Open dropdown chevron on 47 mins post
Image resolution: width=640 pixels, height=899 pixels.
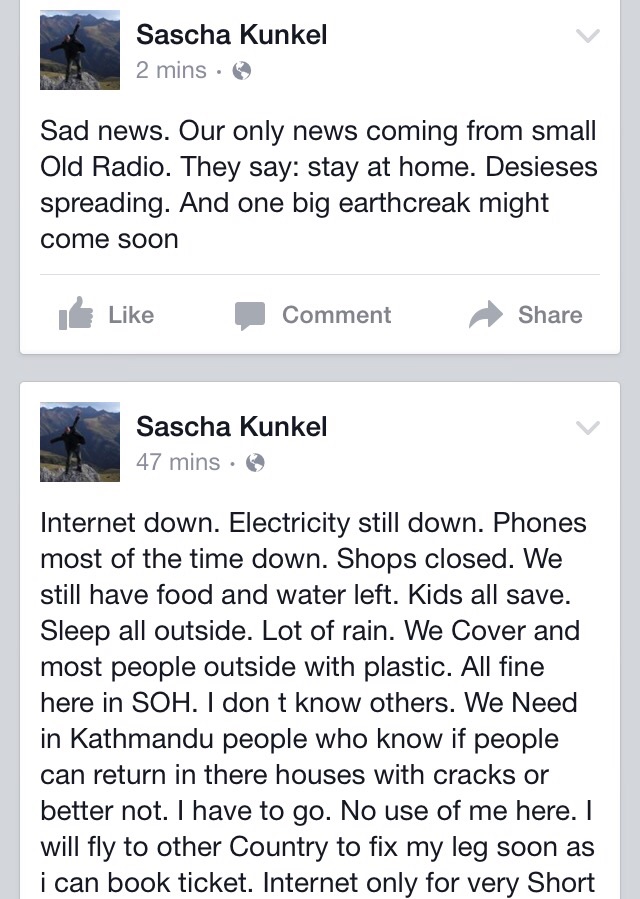589,428
